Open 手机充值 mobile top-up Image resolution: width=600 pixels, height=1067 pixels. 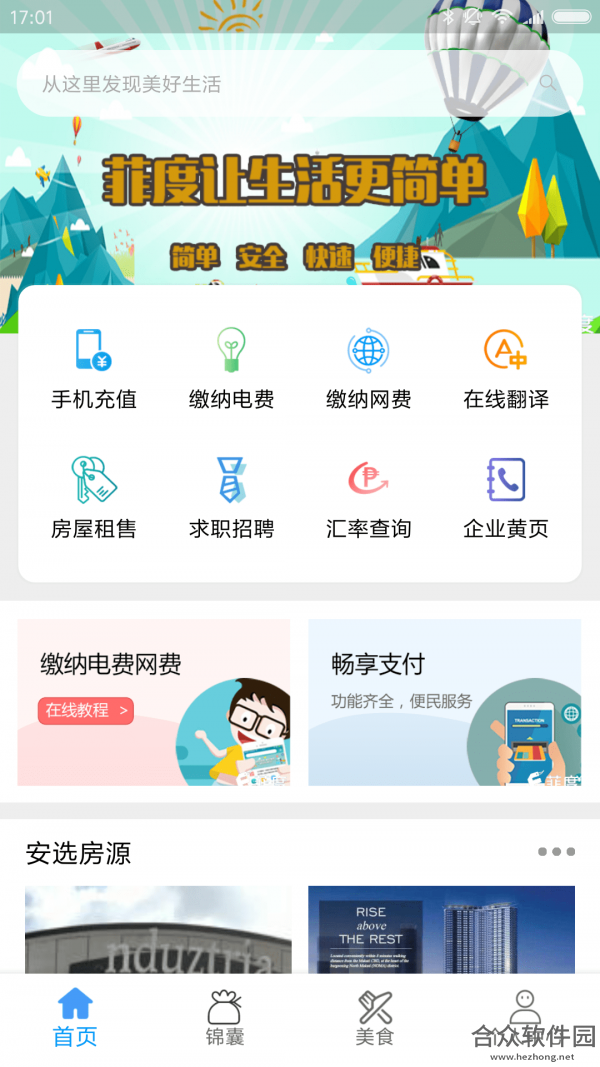pos(94,368)
